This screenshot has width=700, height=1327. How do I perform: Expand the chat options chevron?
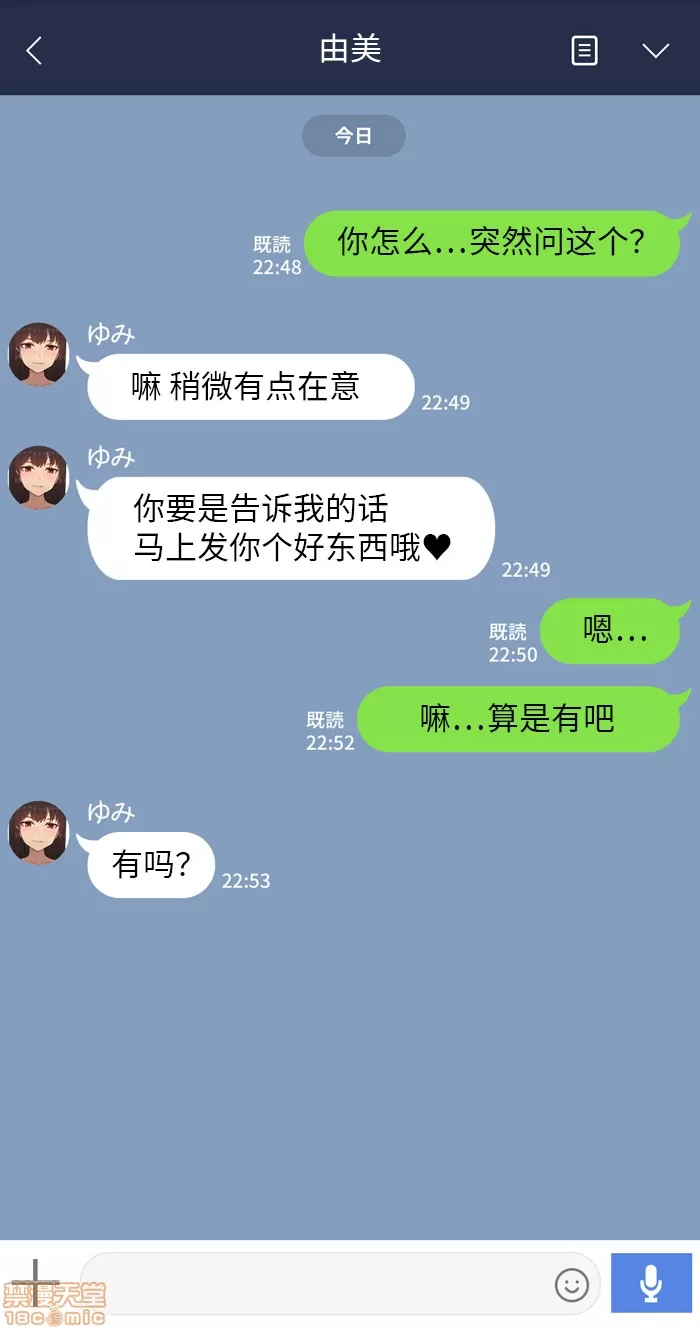655,50
